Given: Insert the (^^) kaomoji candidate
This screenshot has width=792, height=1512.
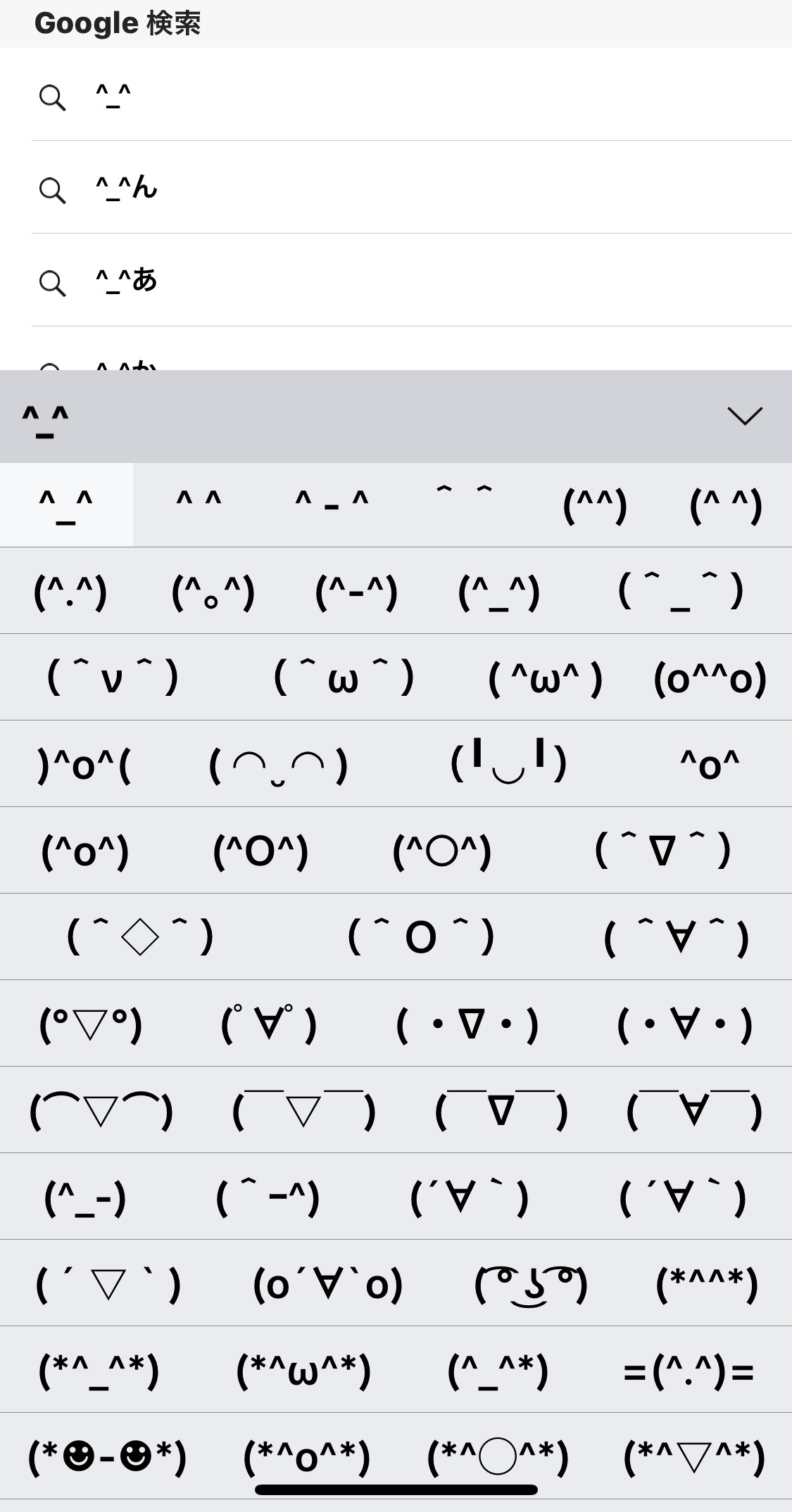Looking at the screenshot, I should (x=594, y=505).
